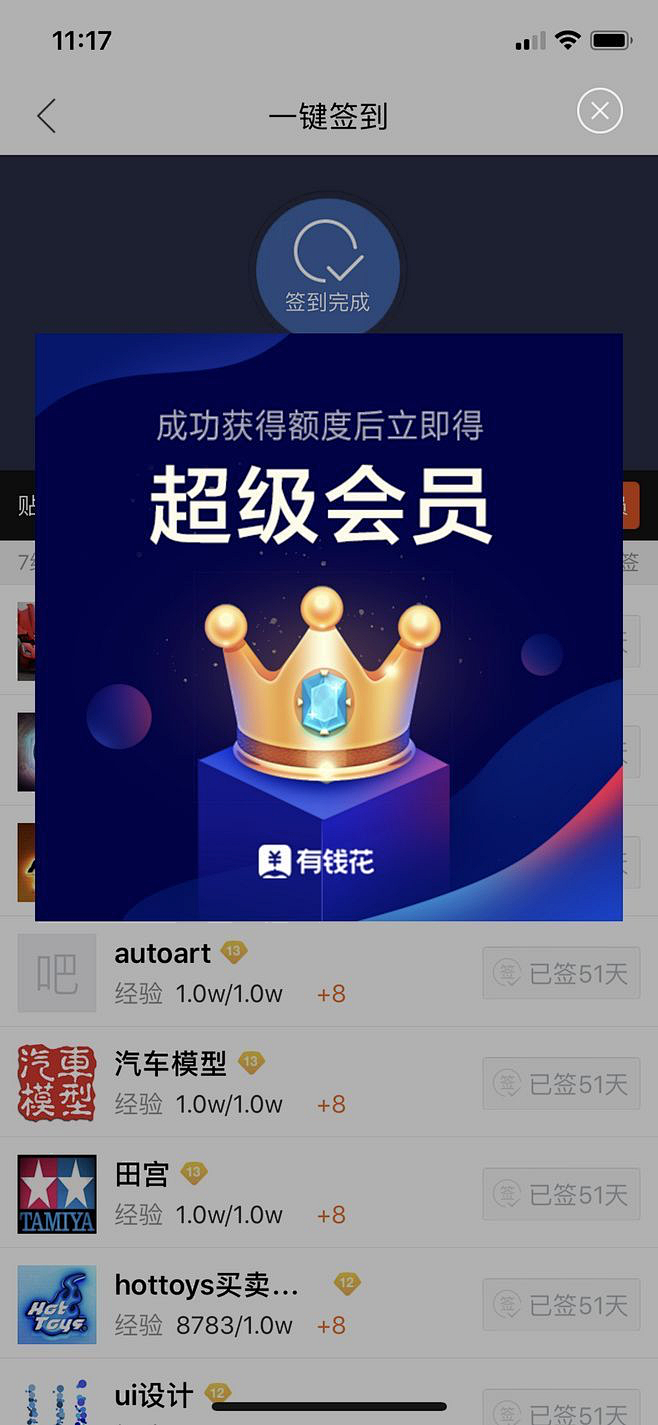The width and height of the screenshot is (658, 1425).
Task: Dismiss the ad with the close icon
Action: tap(599, 111)
